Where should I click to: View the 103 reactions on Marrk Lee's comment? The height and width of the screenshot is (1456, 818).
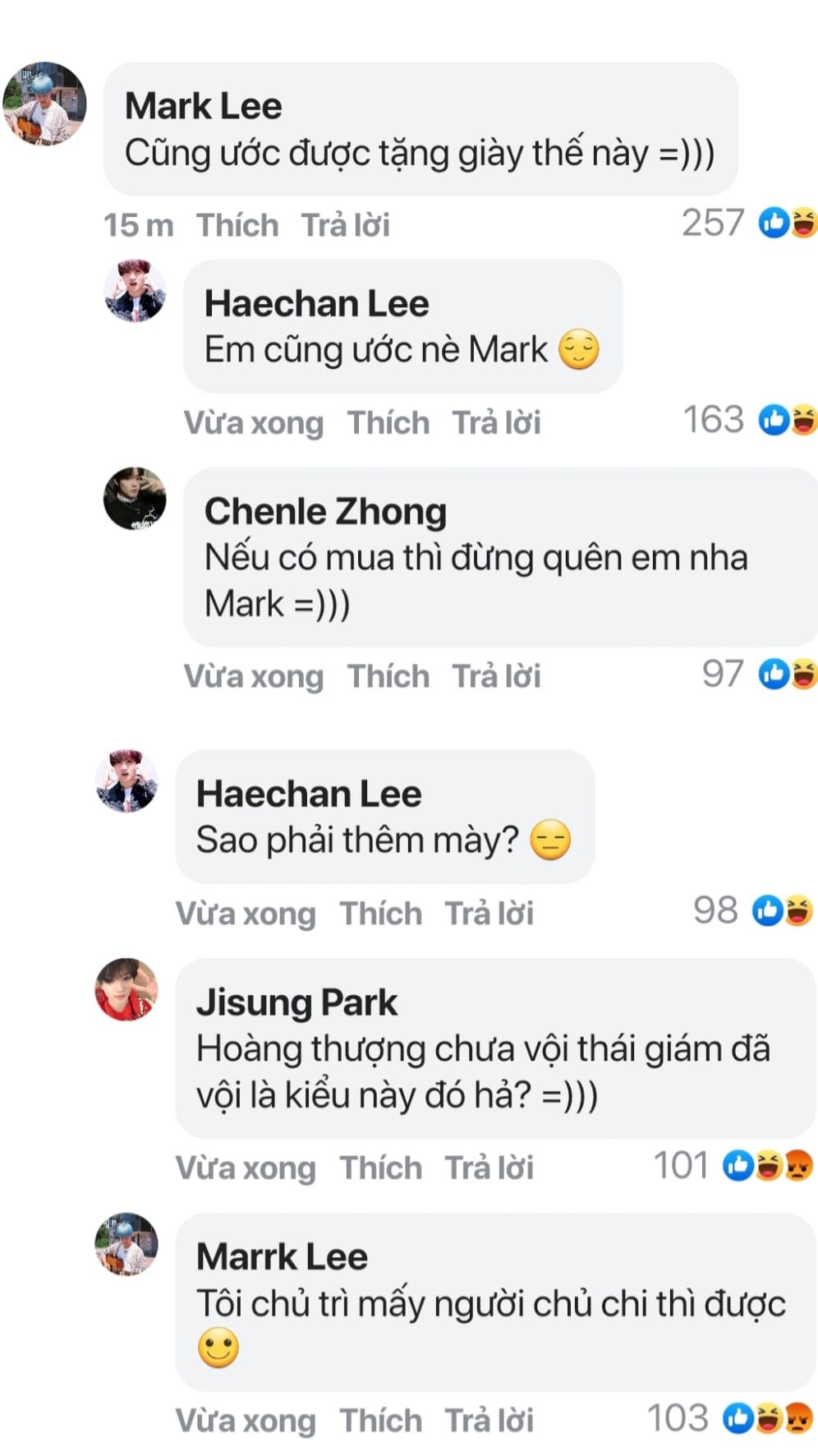click(x=729, y=1418)
